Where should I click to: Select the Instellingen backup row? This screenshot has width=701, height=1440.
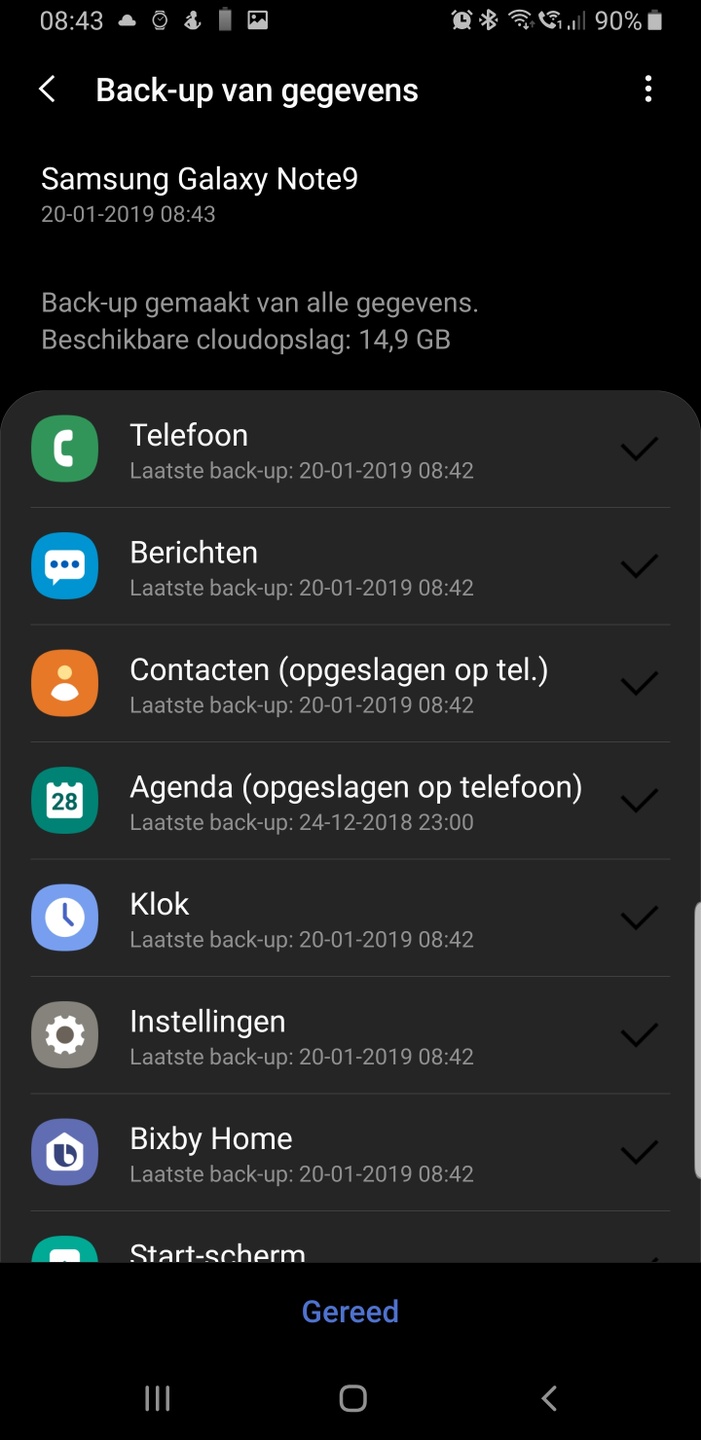coord(350,1034)
